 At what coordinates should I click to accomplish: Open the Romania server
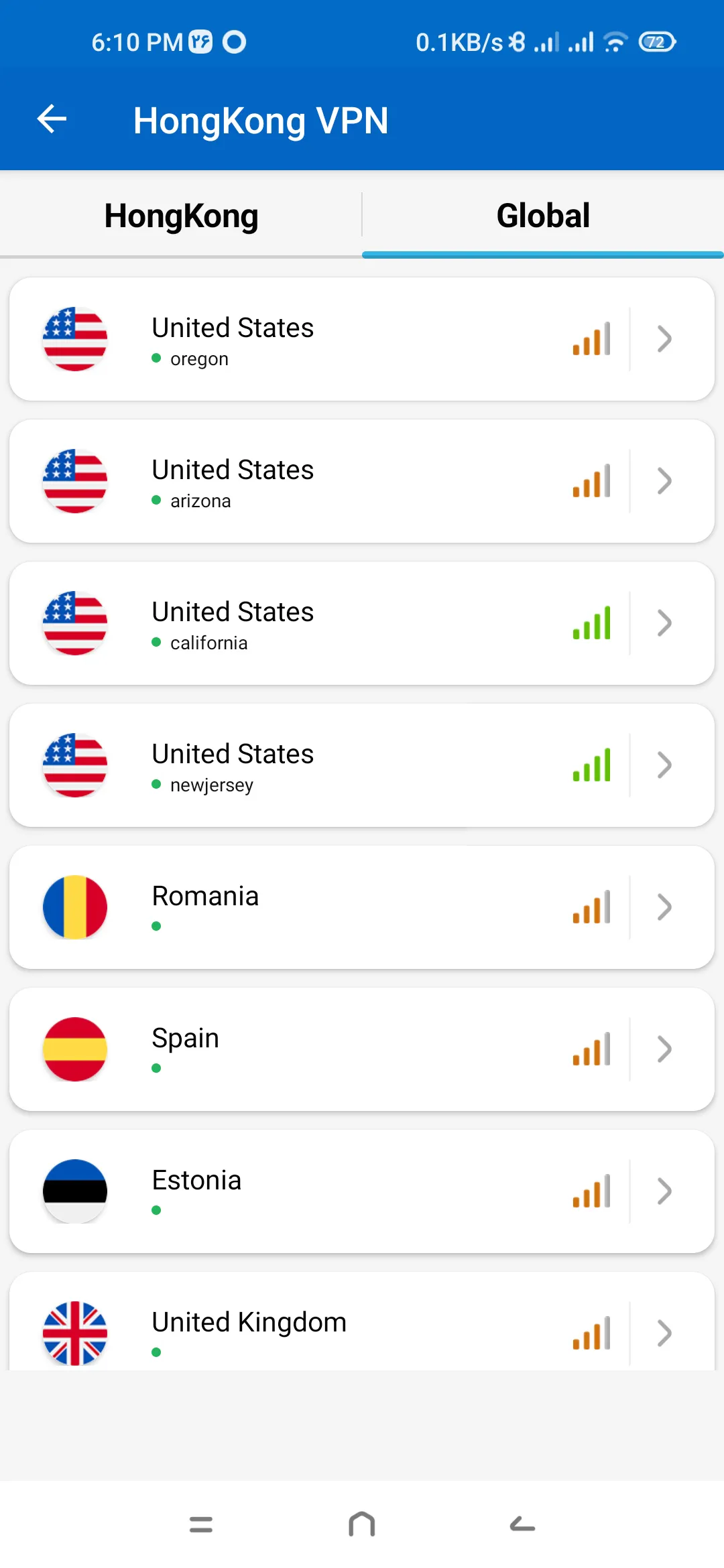tap(362, 907)
